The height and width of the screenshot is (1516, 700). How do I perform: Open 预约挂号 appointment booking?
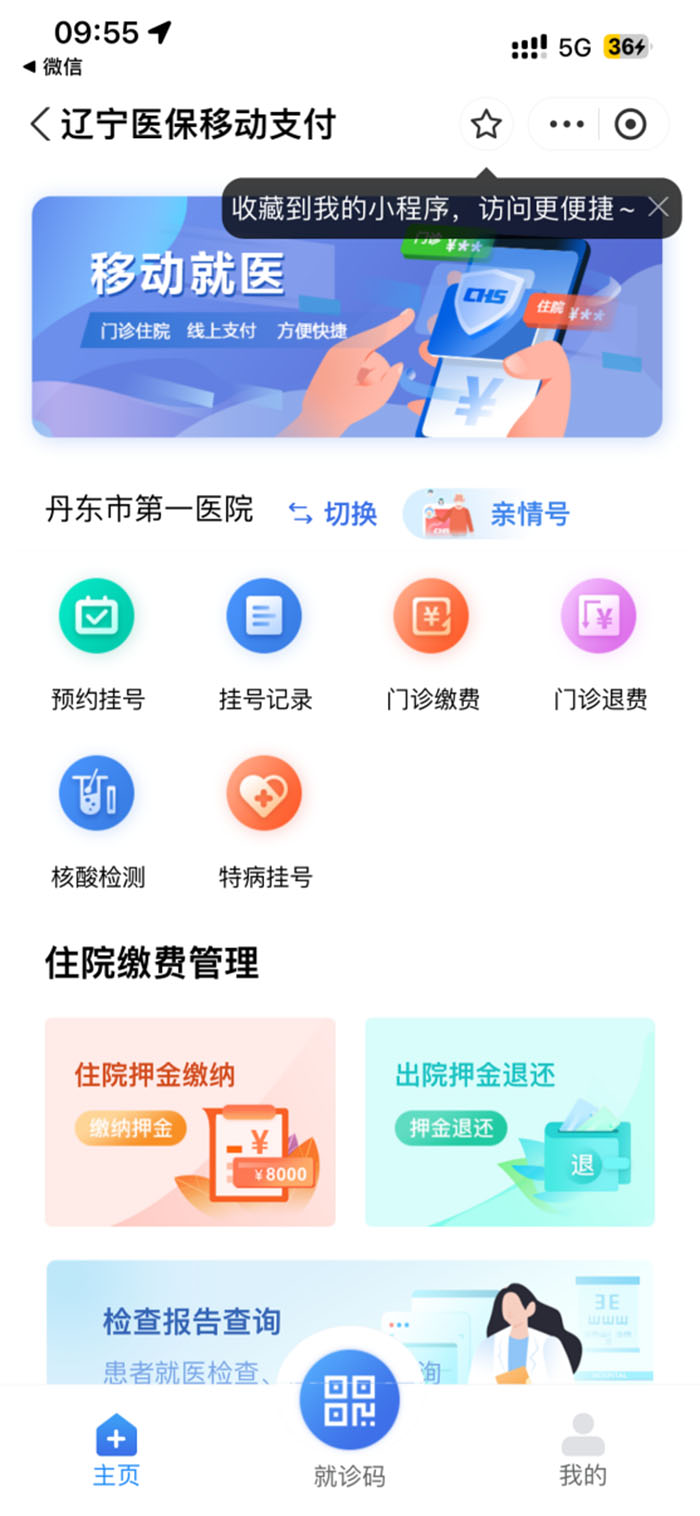97,640
